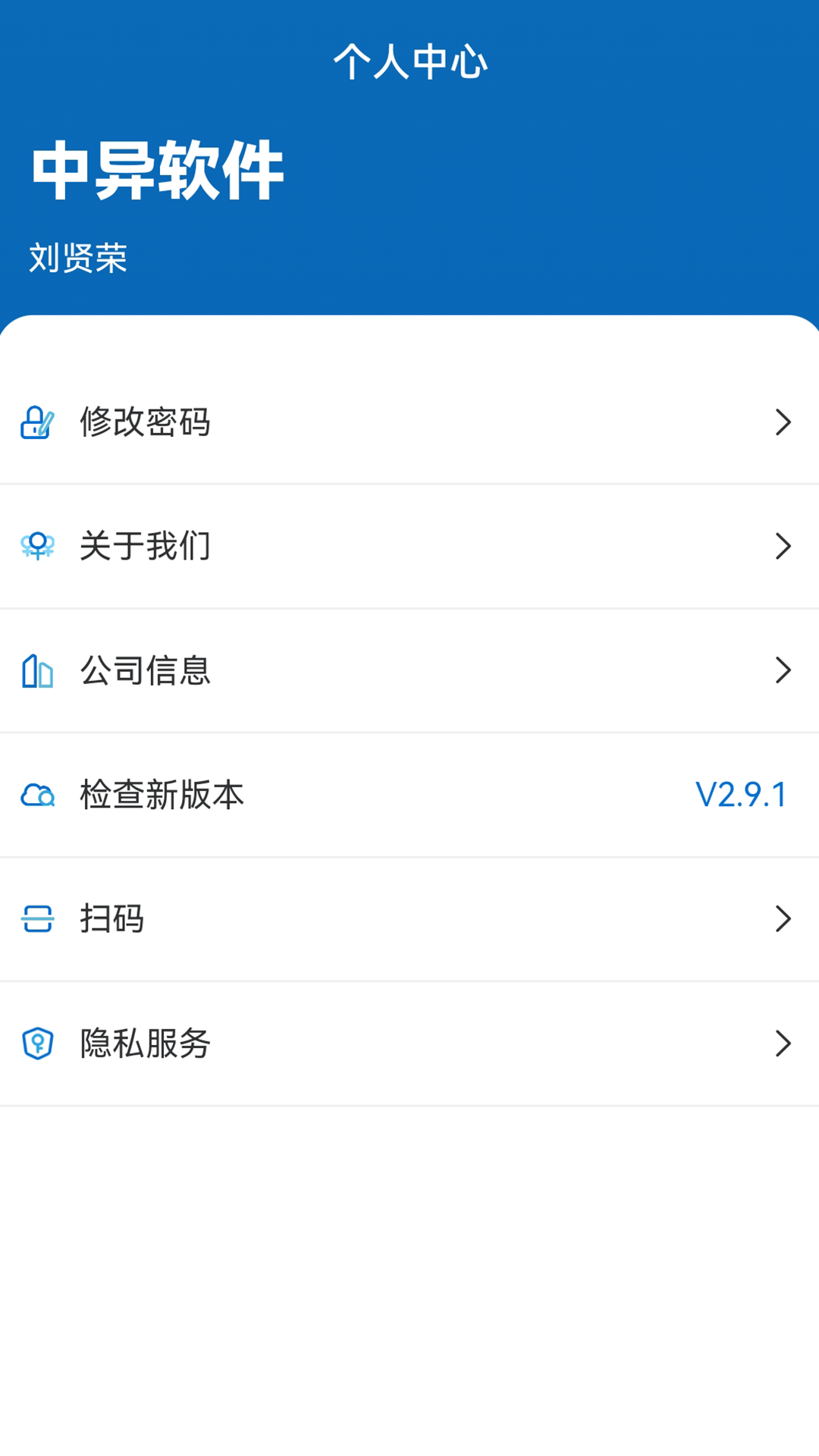Click the building icon beside 公司信息
819x1456 pixels.
[x=36, y=670]
